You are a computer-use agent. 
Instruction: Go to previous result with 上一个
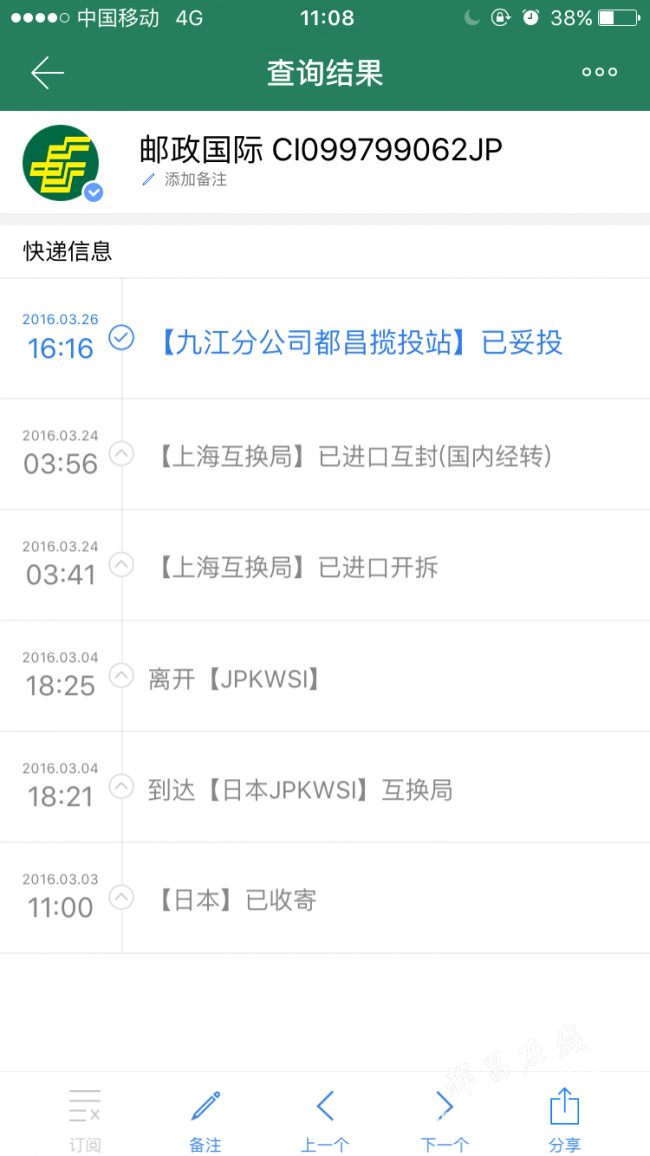pyautogui.click(x=325, y=1119)
